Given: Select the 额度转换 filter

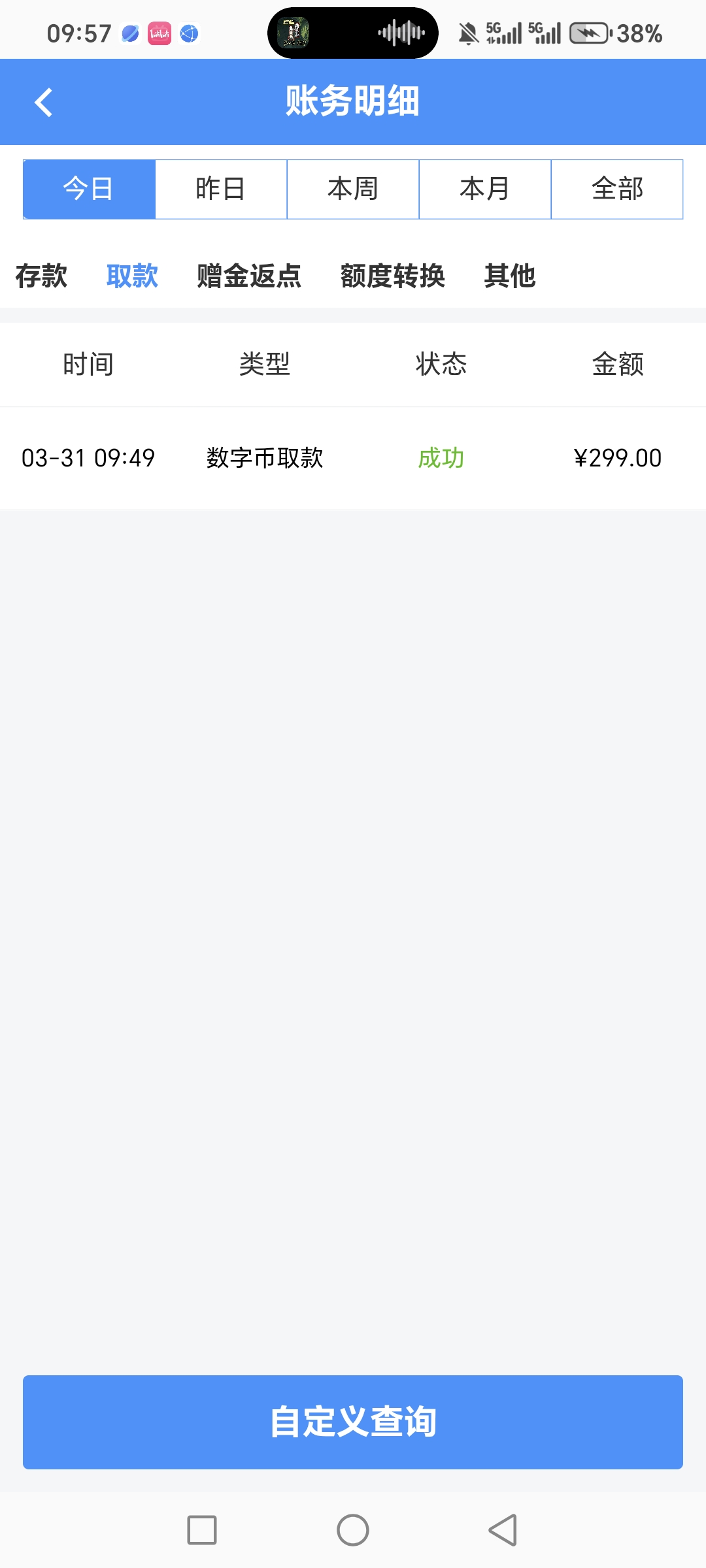Looking at the screenshot, I should coord(392,277).
